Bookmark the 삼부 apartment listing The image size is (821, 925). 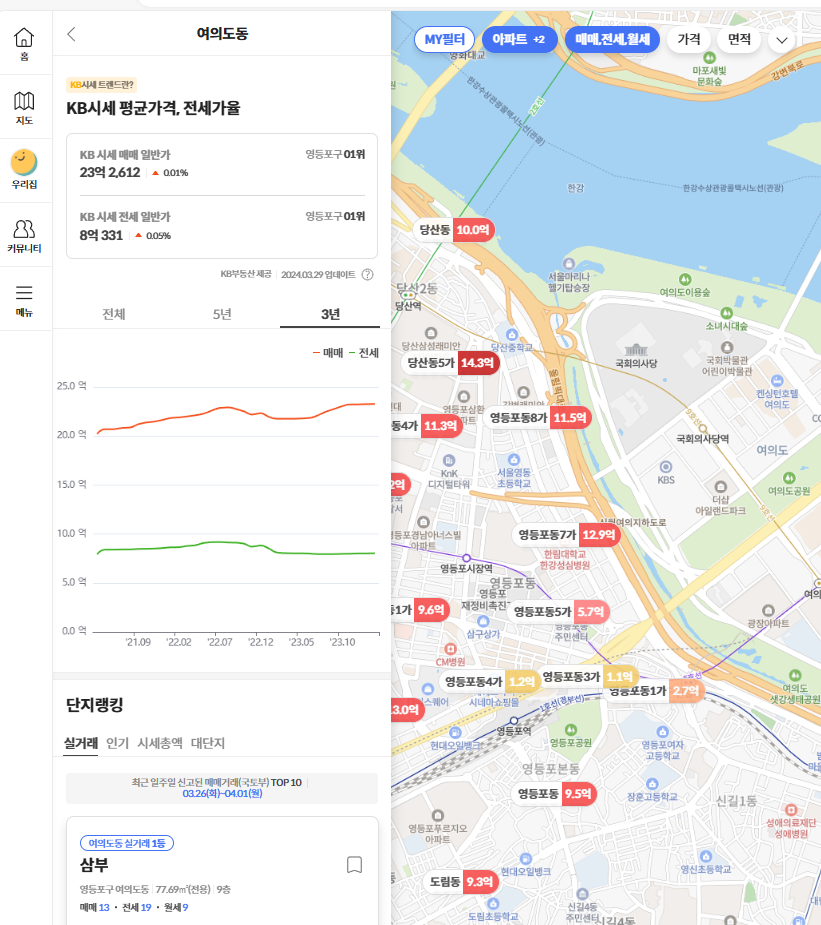[x=354, y=866]
